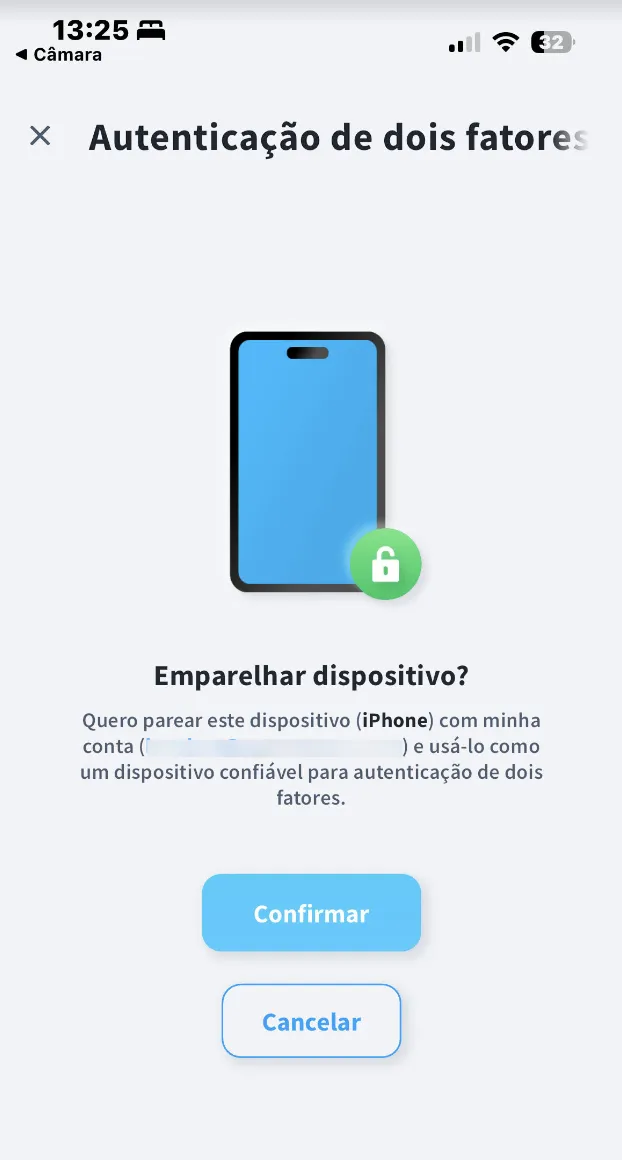The image size is (622, 1160).
Task: Confirm pairing this iPhone
Action: [311, 912]
